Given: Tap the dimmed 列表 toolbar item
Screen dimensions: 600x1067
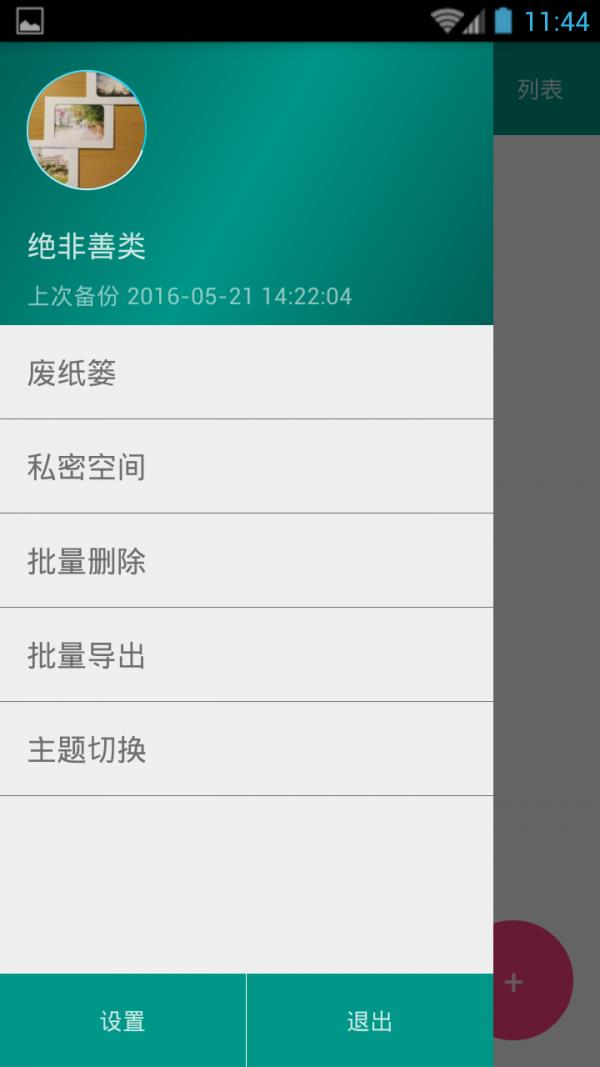Looking at the screenshot, I should 539,89.
